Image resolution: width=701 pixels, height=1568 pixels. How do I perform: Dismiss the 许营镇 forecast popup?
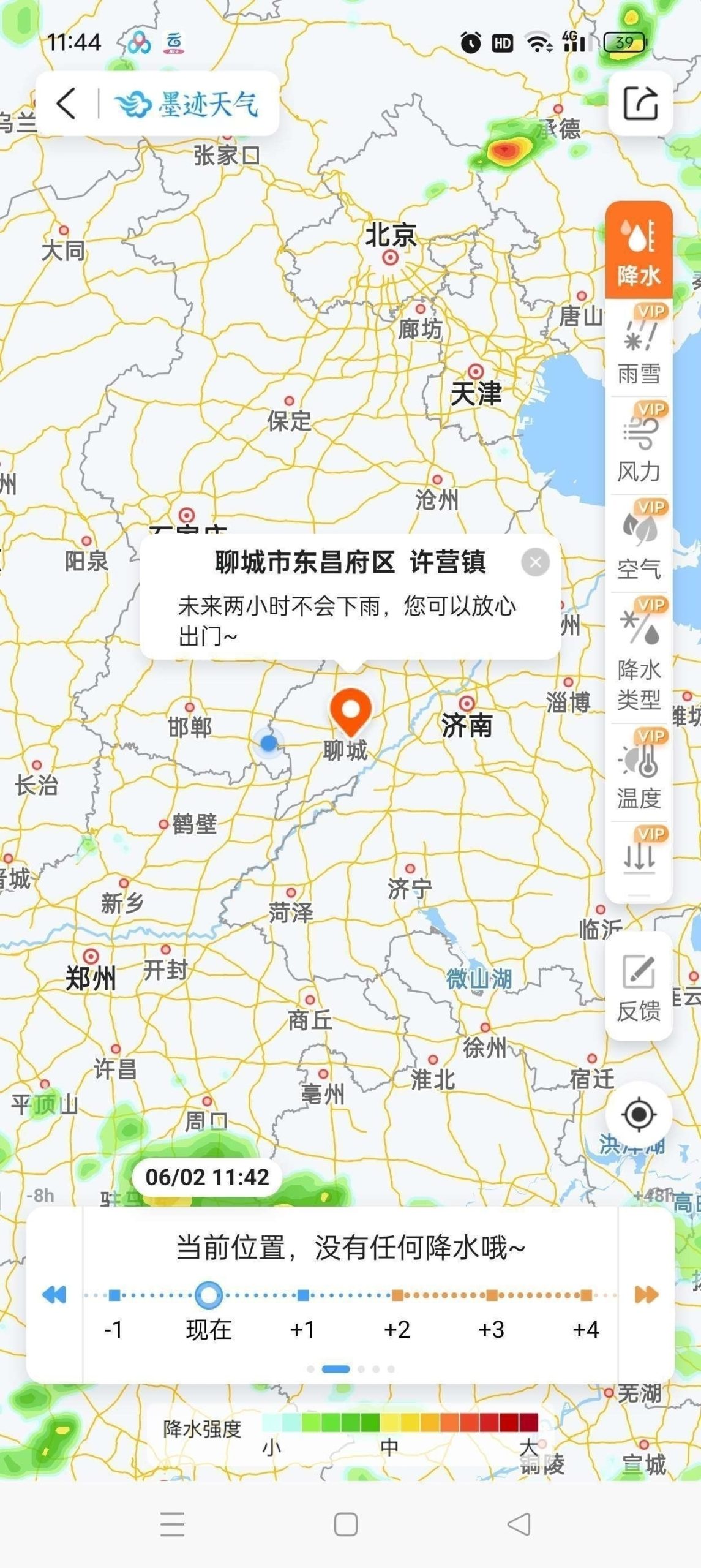tap(536, 563)
